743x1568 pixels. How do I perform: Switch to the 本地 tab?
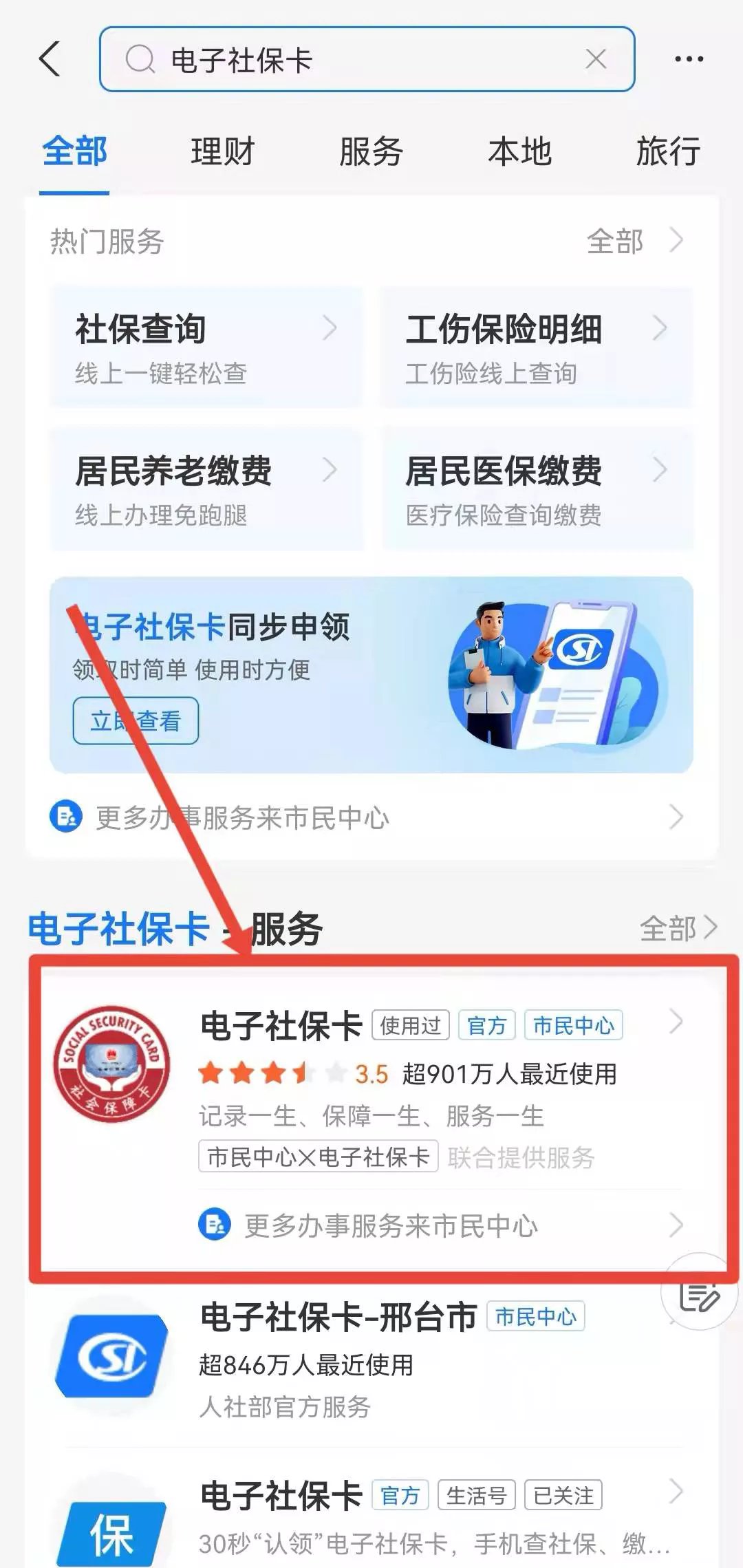click(519, 151)
